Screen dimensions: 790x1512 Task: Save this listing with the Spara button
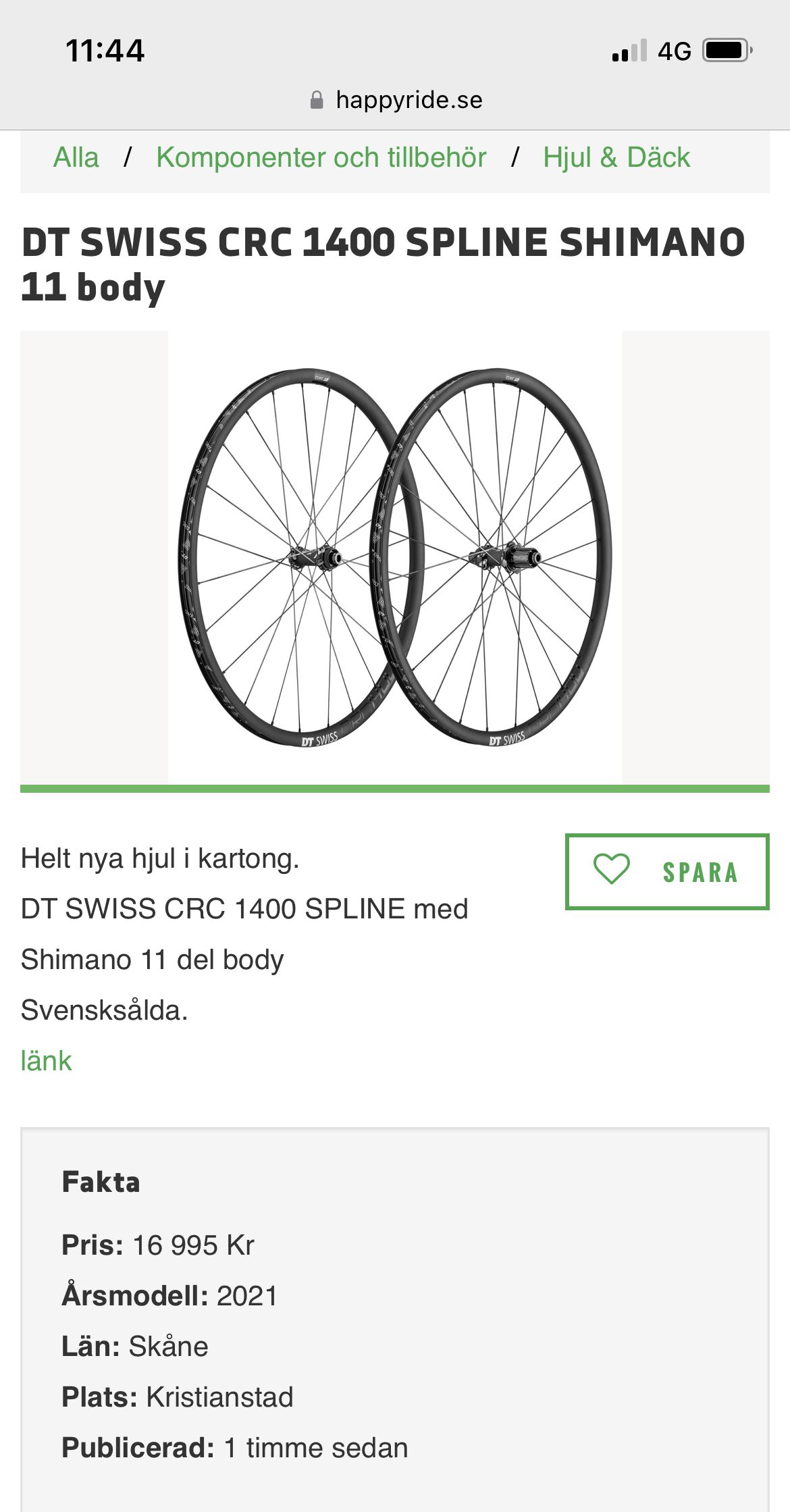click(x=666, y=871)
